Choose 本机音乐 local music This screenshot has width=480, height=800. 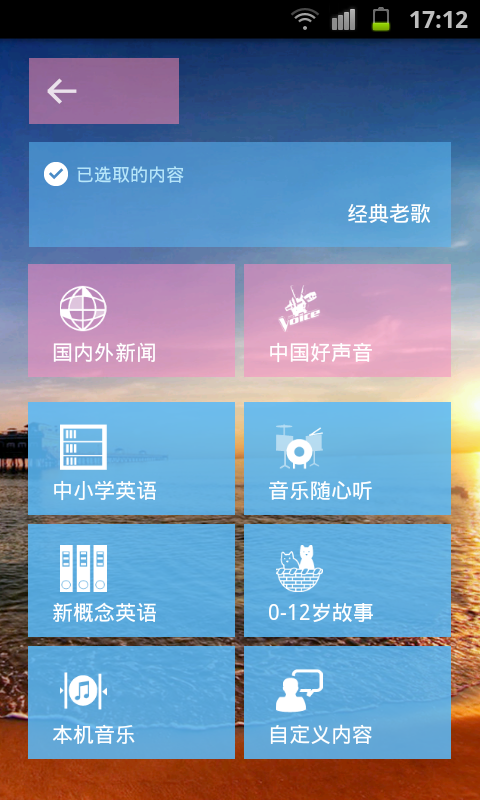(x=132, y=703)
